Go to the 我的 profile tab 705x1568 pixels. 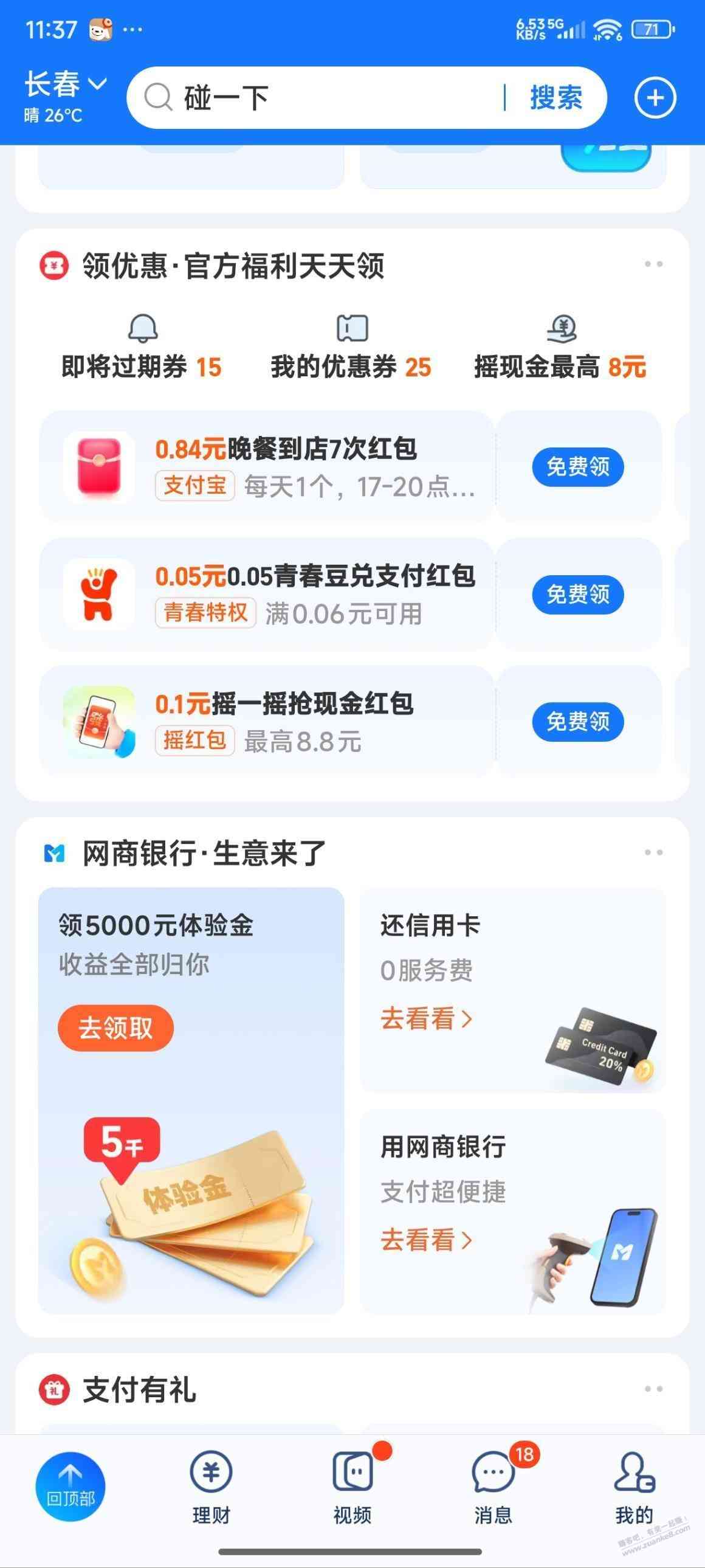point(634,1487)
